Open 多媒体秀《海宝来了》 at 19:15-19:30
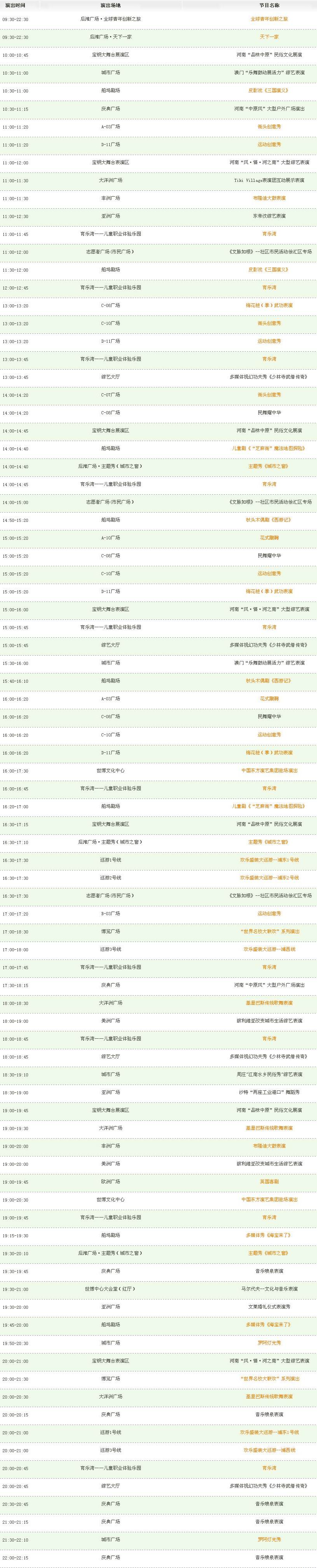The width and height of the screenshot is (317, 1568). (269, 1235)
